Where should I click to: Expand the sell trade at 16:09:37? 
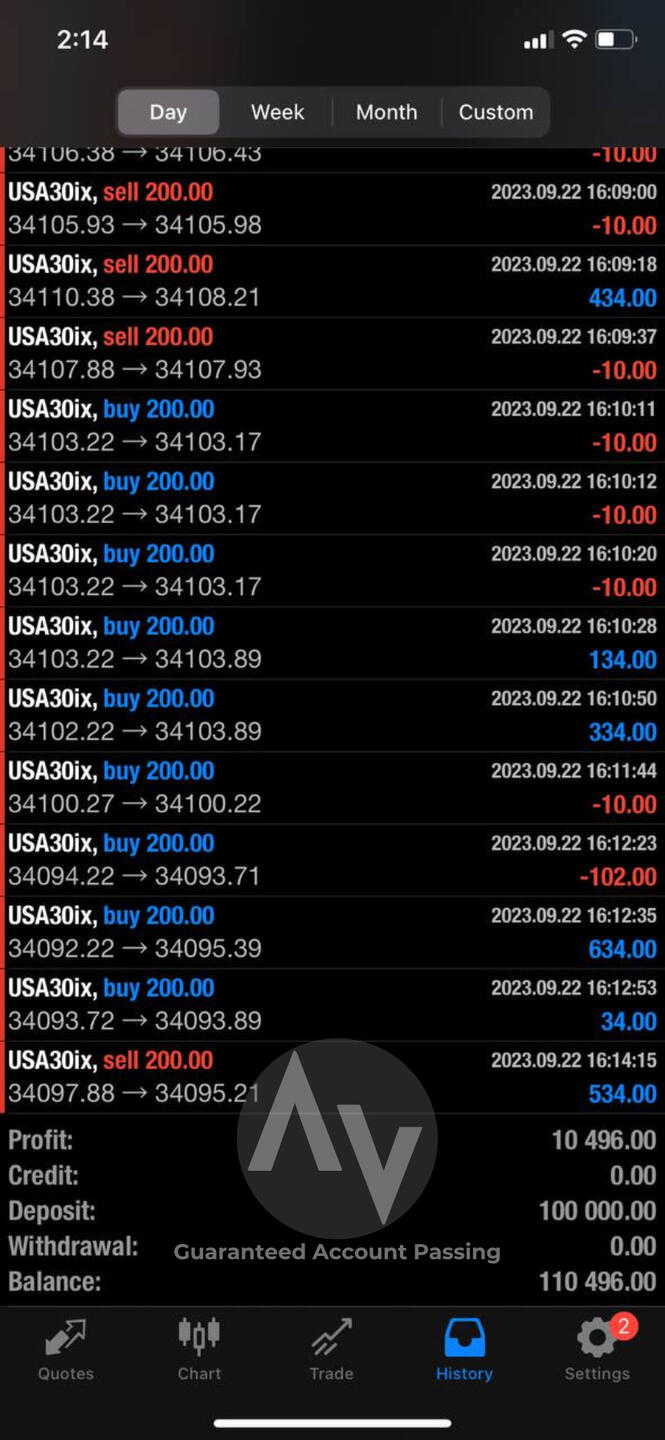332,353
